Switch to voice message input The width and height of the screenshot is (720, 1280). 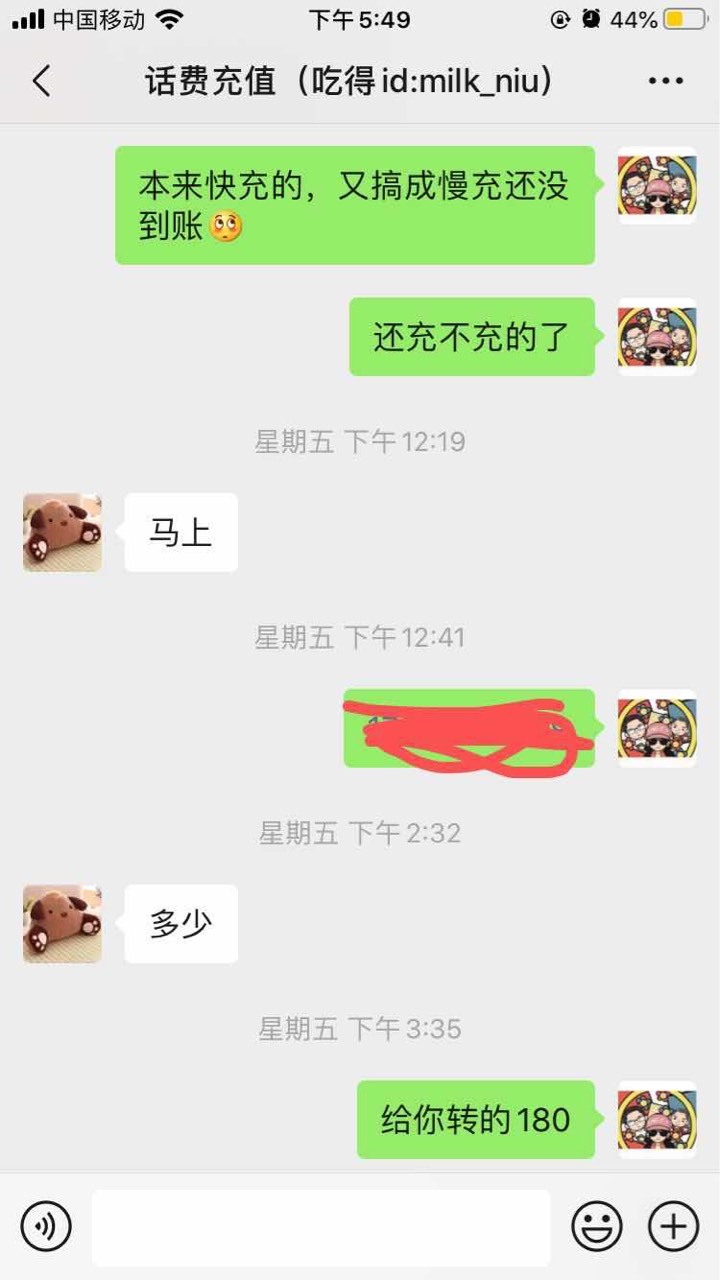tap(46, 1226)
